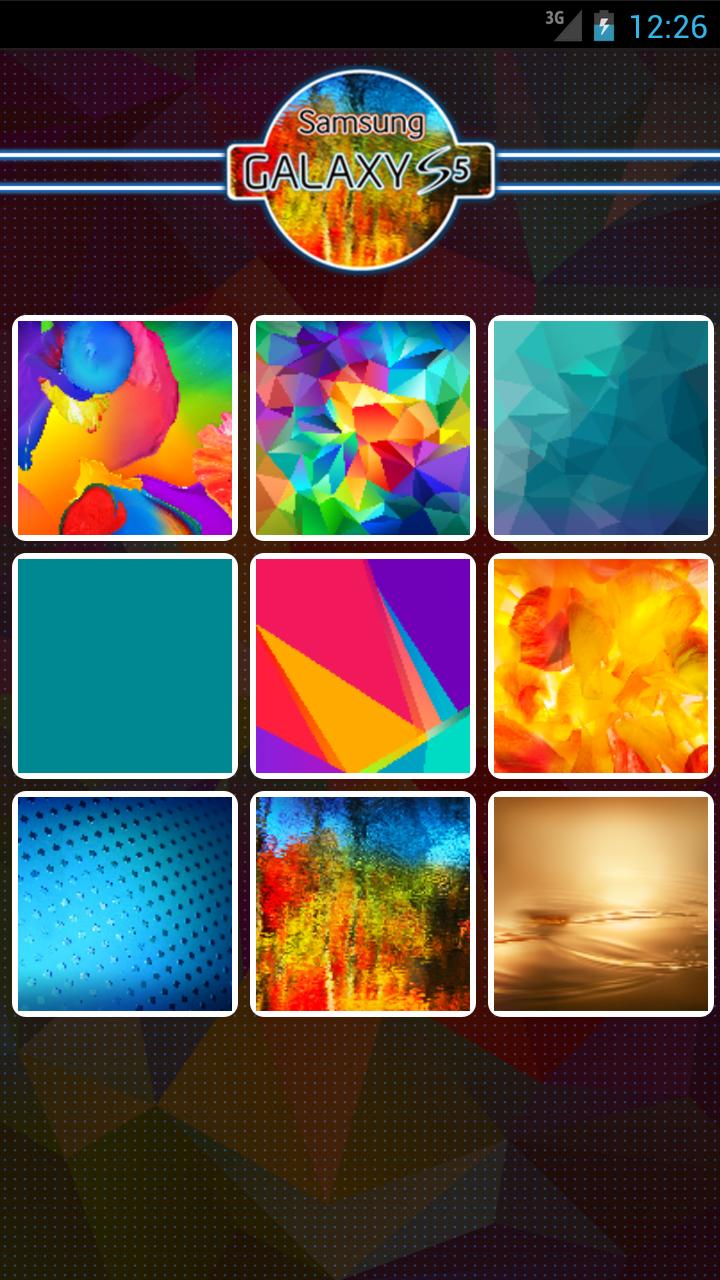Open the blue dotted wave wallpaper
Image resolution: width=720 pixels, height=1280 pixels.
125,903
